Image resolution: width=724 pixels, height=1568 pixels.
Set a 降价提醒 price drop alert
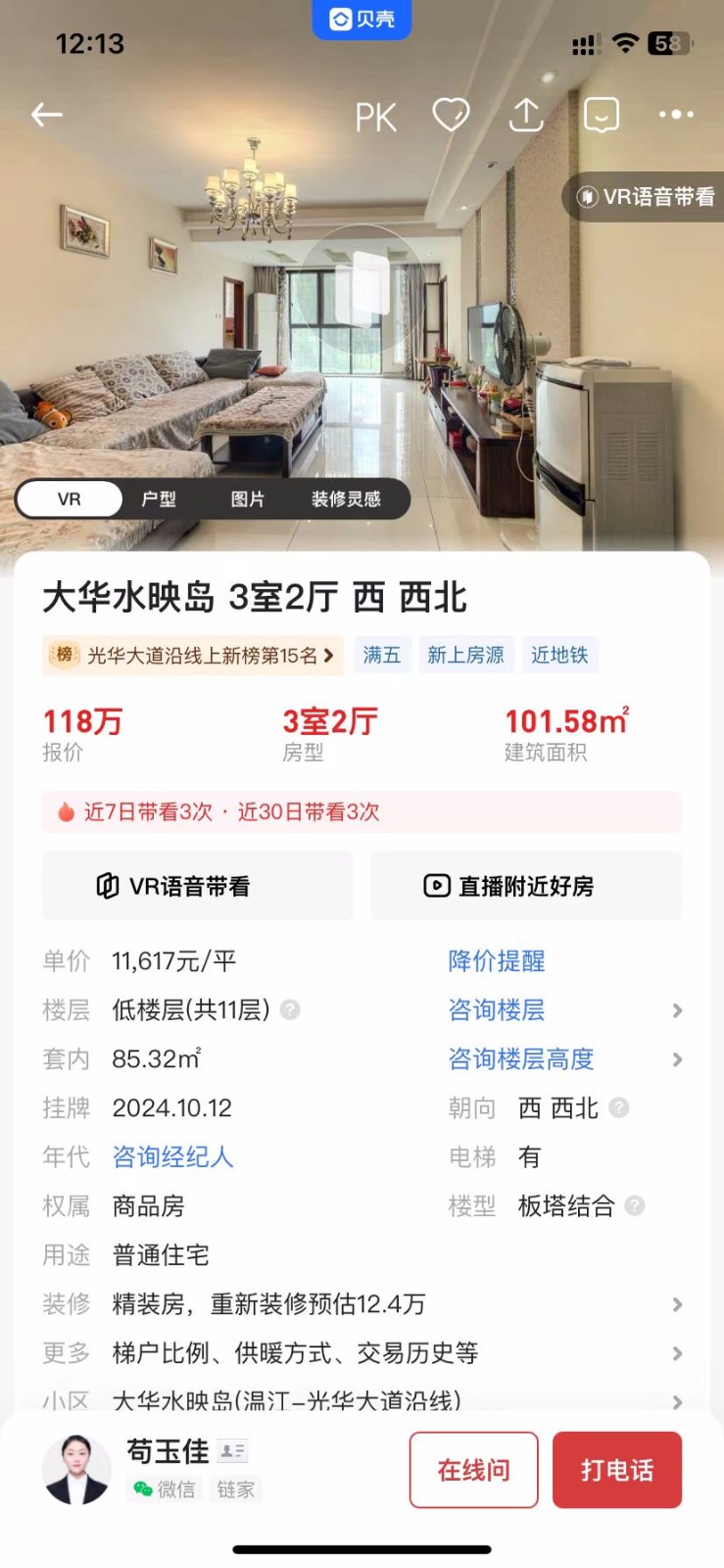[x=496, y=961]
